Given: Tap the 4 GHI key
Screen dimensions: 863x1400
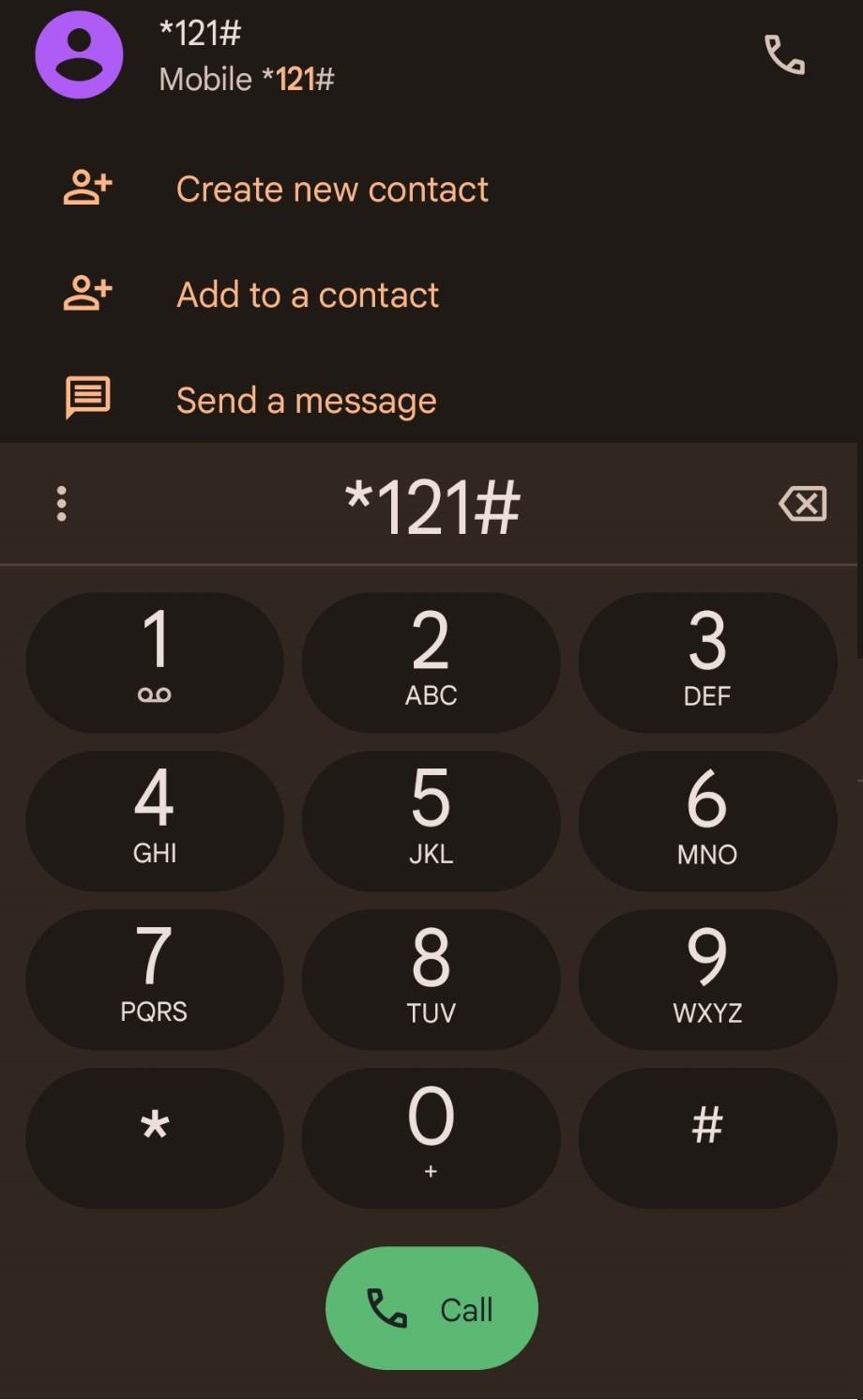Looking at the screenshot, I should coord(155,821).
